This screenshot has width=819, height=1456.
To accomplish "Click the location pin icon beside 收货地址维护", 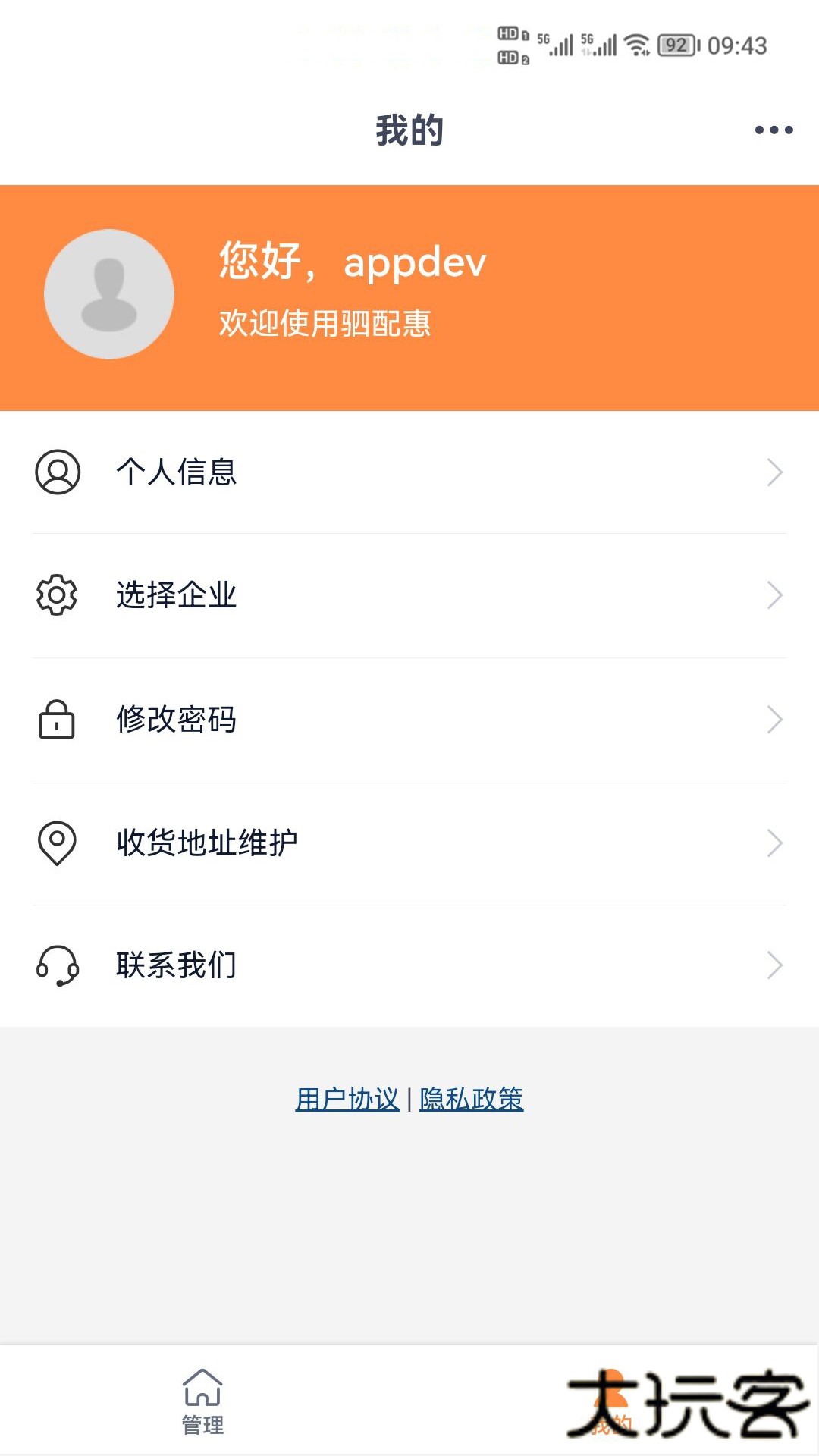I will (x=55, y=842).
